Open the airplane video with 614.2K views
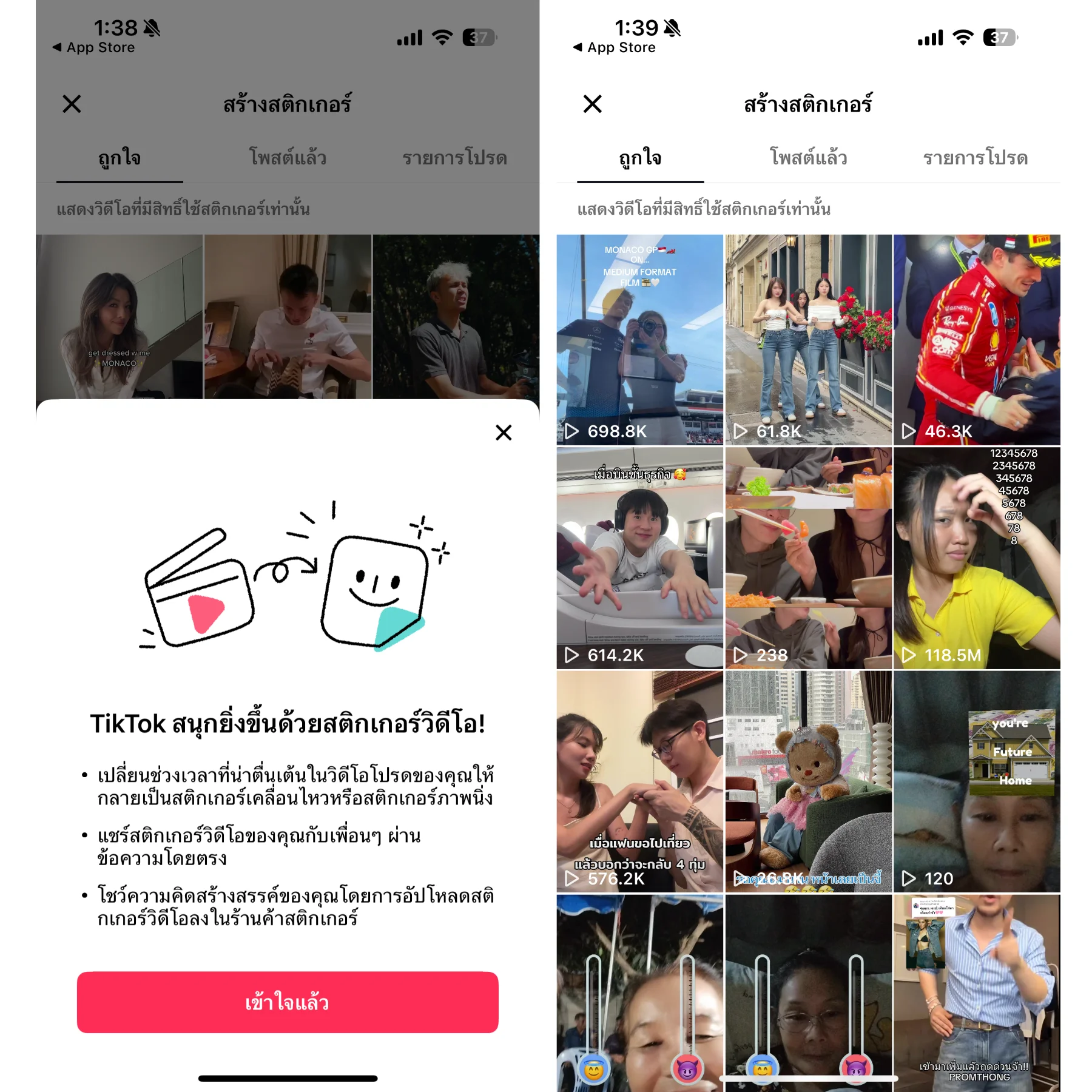The width and height of the screenshot is (1092, 1092). (x=639, y=558)
